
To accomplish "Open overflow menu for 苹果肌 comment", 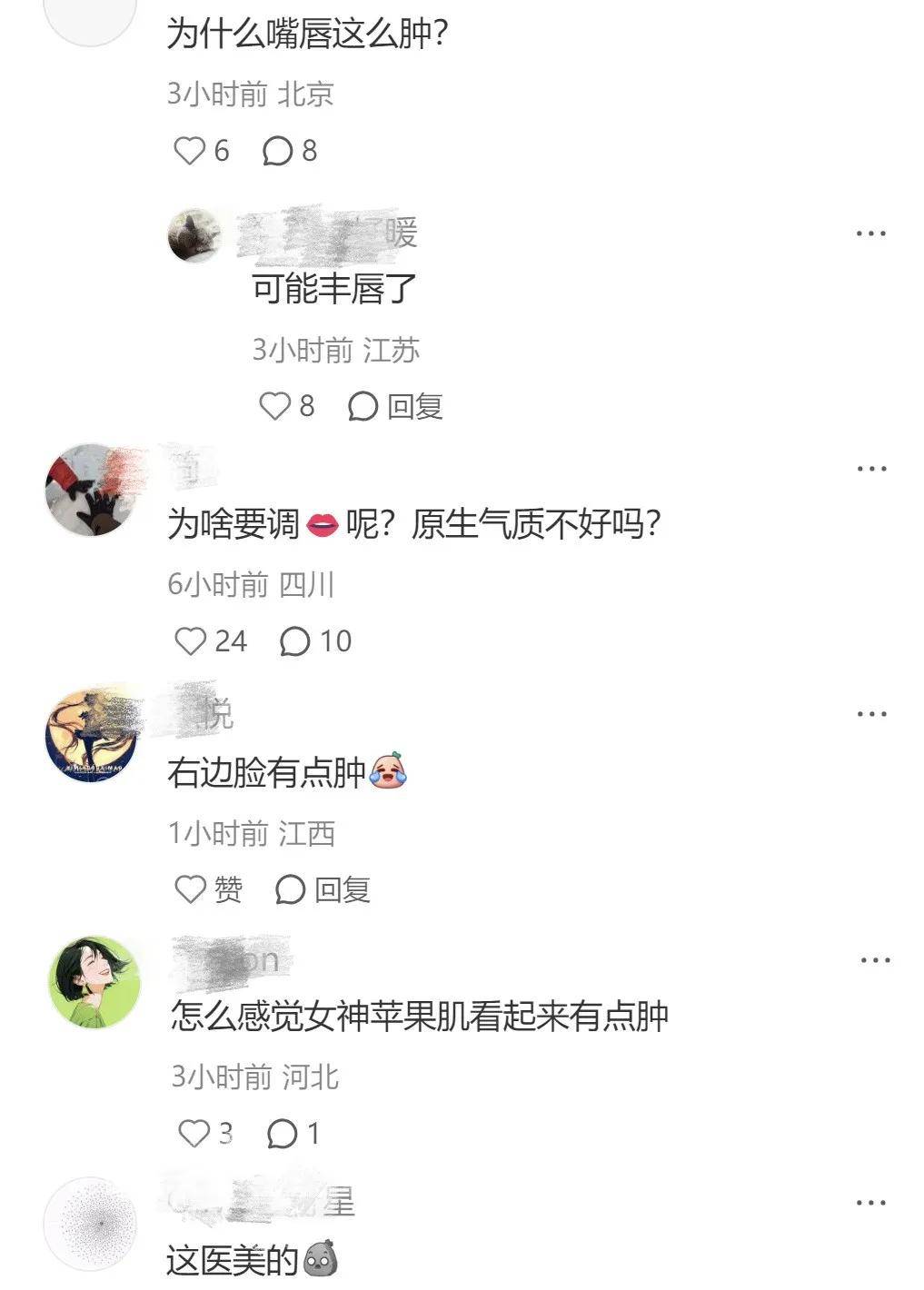I will [x=874, y=960].
